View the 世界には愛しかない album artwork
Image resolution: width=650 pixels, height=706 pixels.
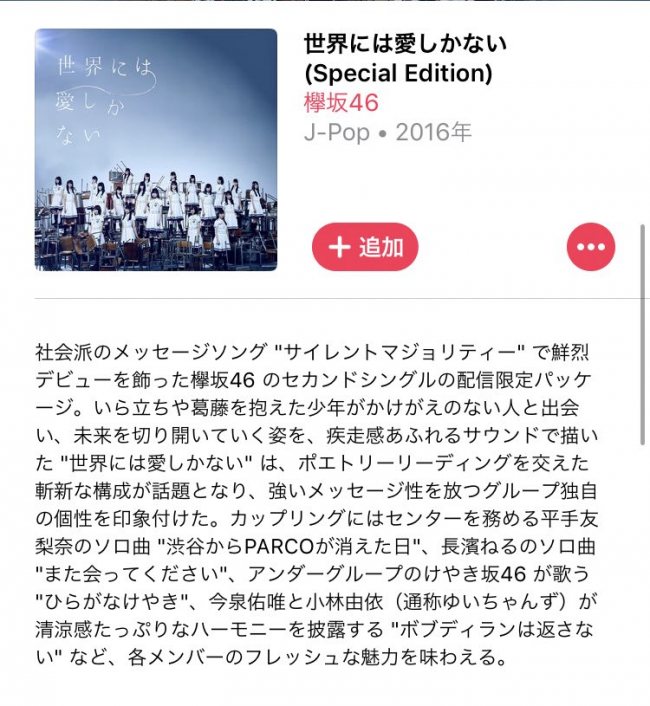156,150
